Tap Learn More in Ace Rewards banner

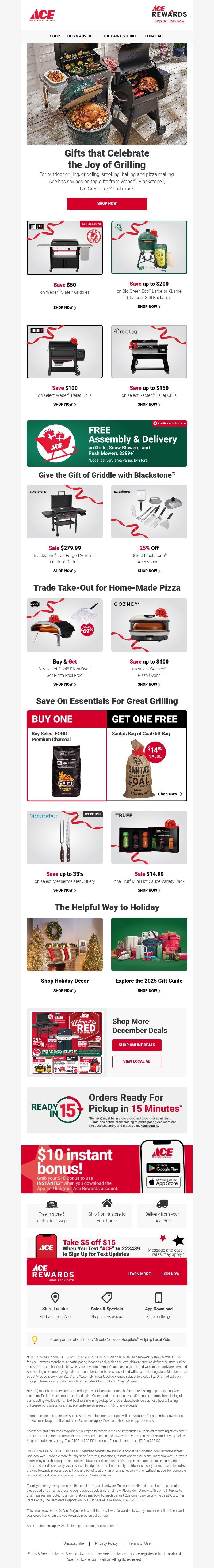click(139, 1273)
